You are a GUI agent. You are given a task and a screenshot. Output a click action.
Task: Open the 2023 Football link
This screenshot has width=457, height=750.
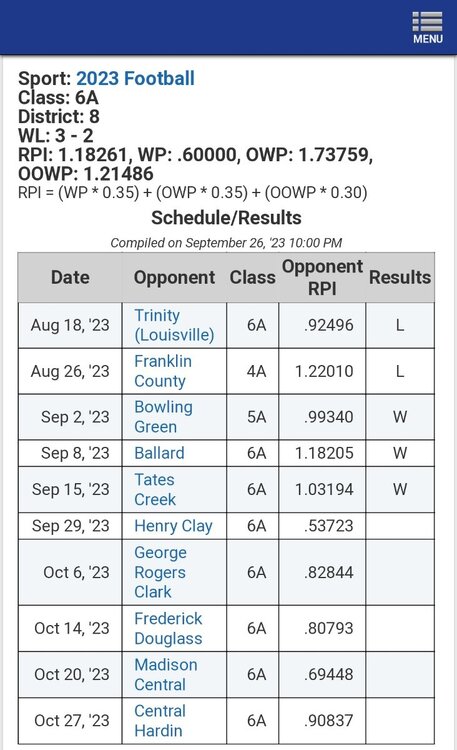click(x=135, y=78)
